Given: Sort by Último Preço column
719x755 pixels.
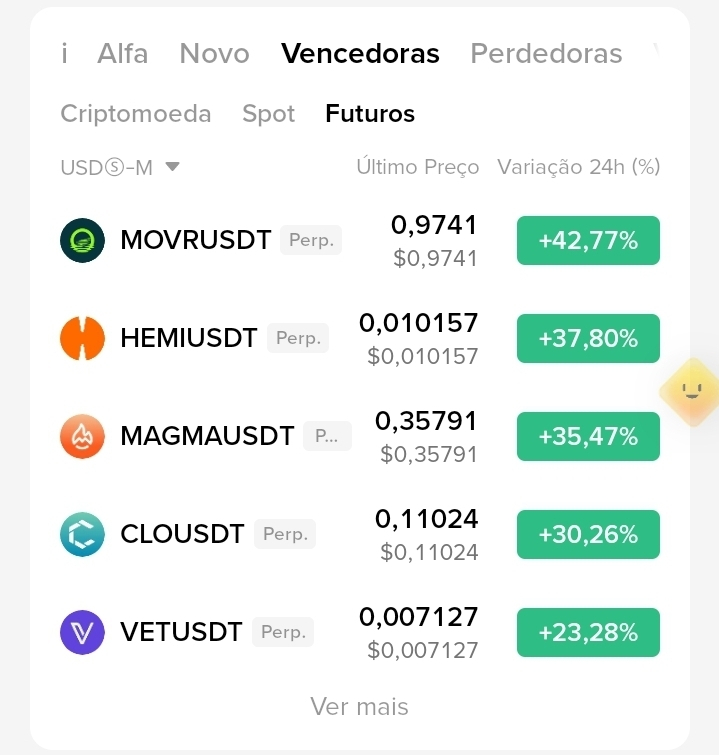Looking at the screenshot, I should coord(418,167).
